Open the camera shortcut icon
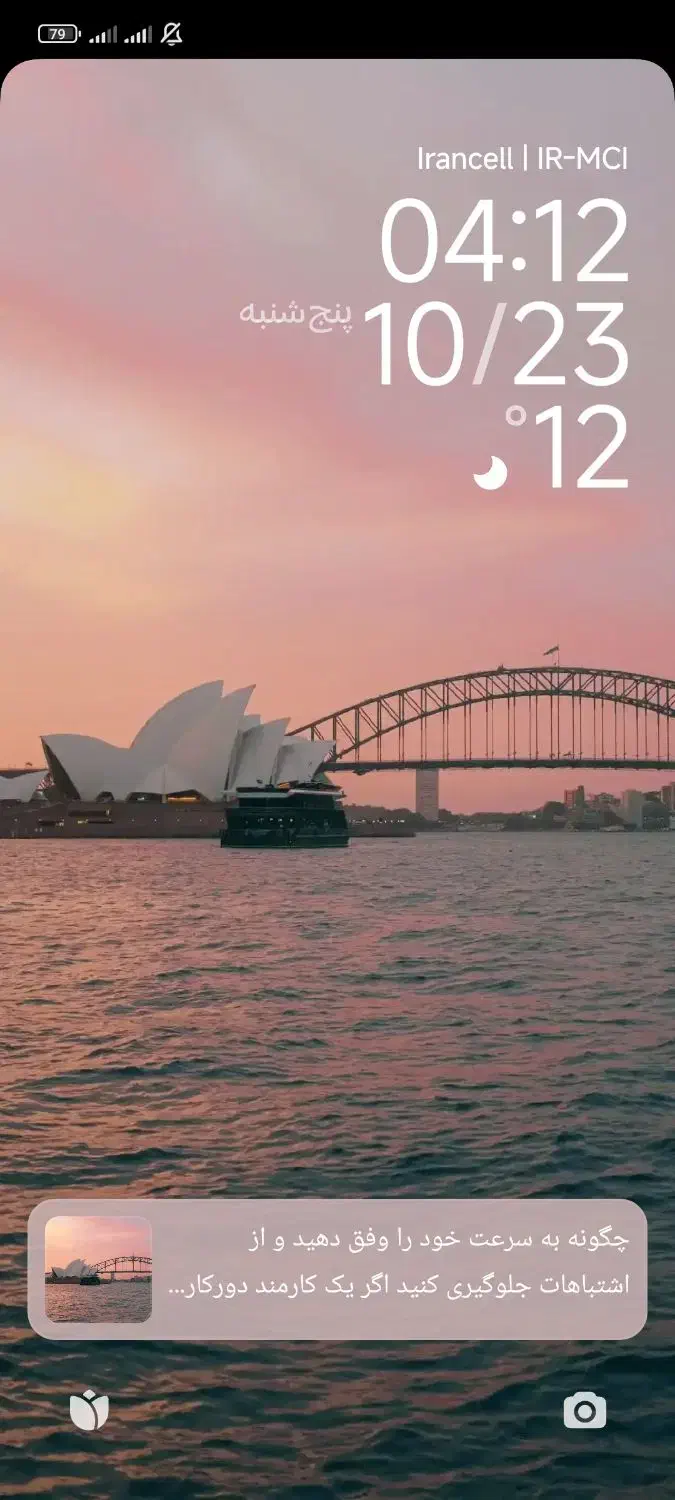This screenshot has height=1500, width=675. coord(585,1411)
